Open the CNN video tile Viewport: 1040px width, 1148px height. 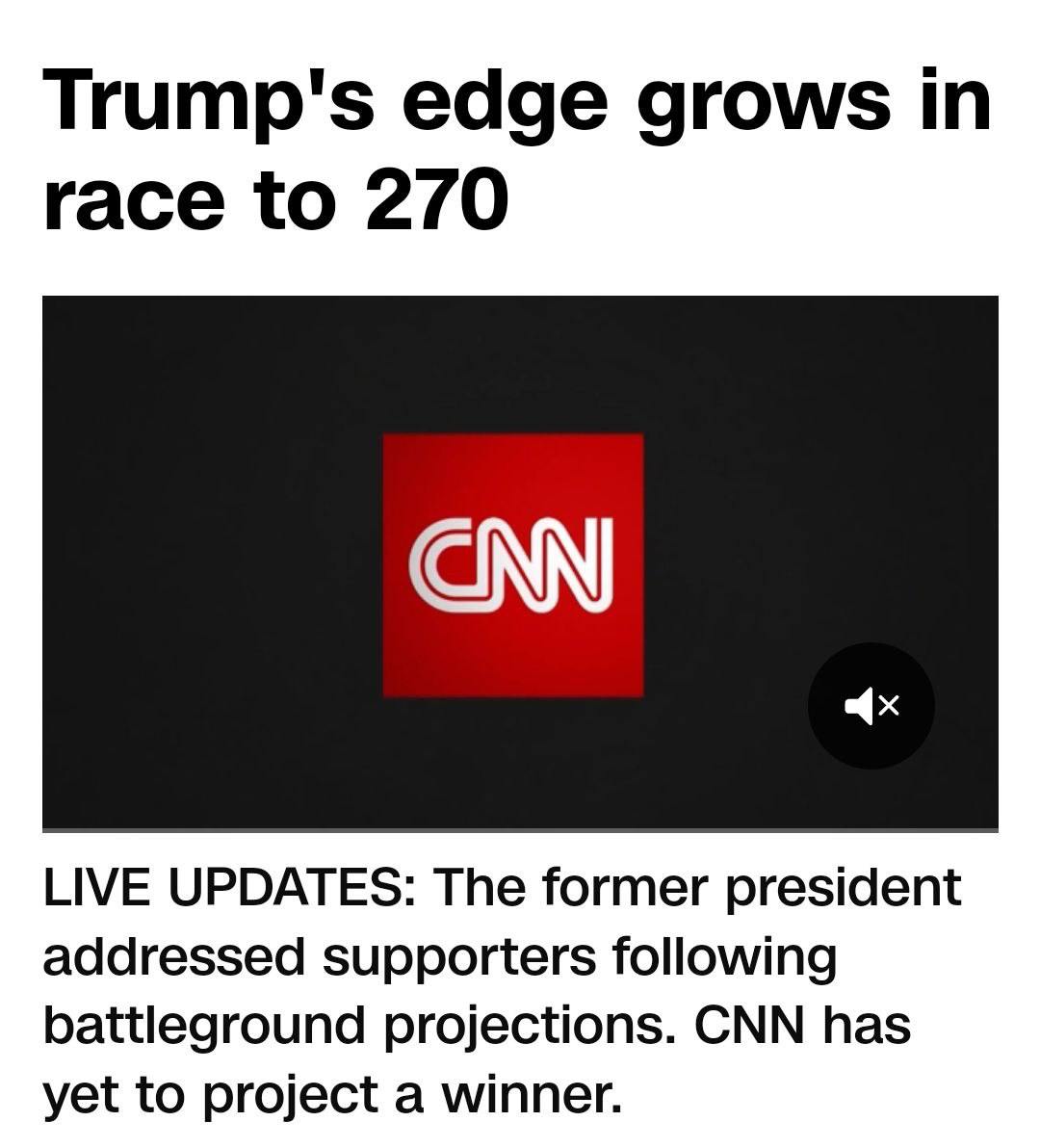513,563
